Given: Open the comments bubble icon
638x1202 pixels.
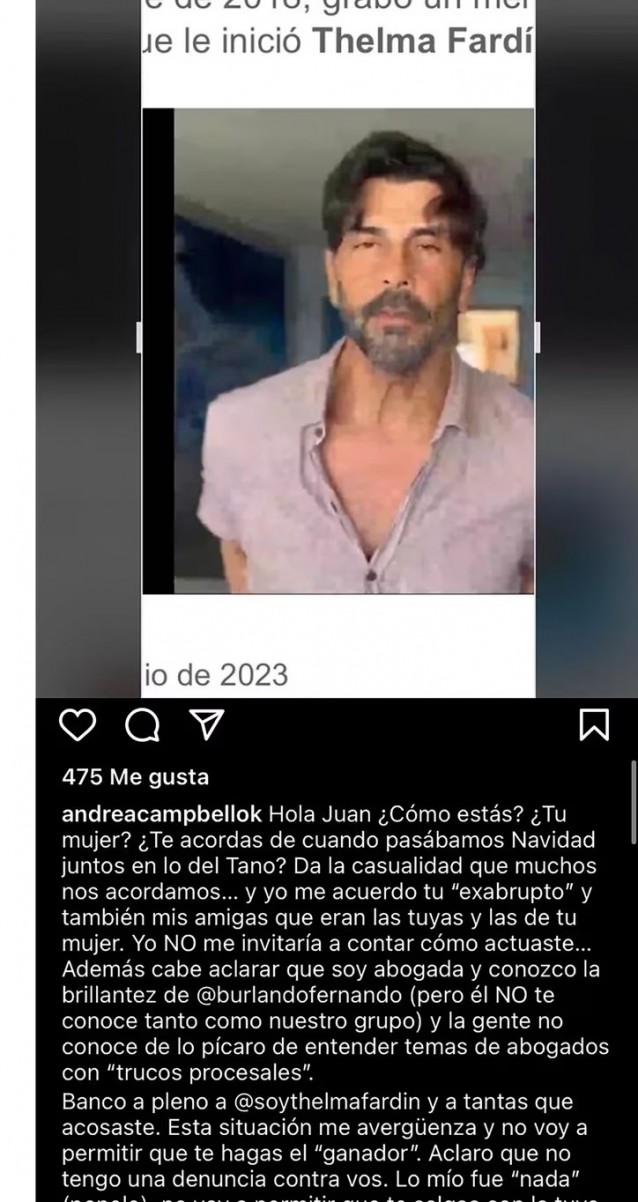Looking at the screenshot, I should point(142,725).
